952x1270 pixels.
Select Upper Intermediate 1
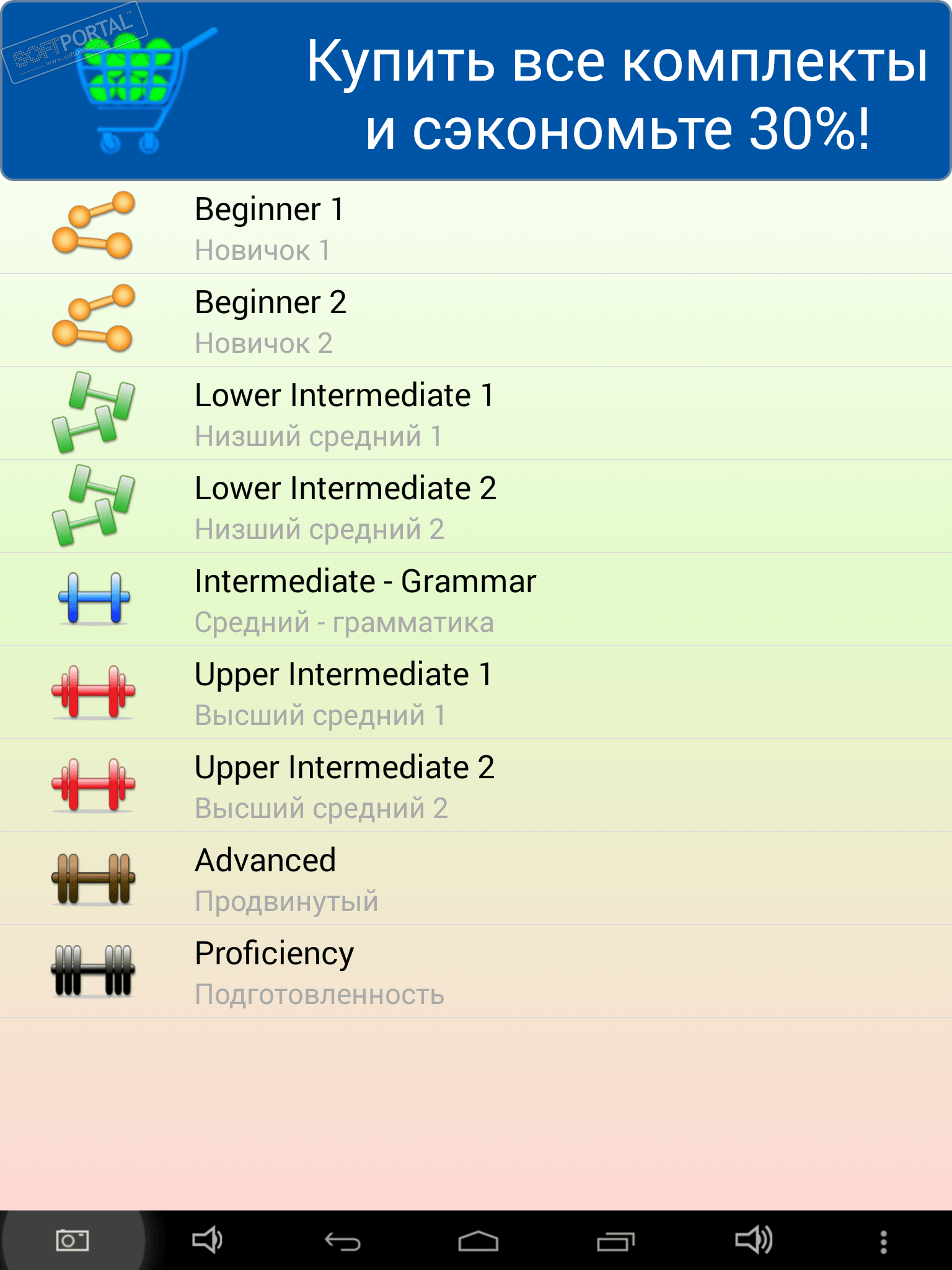[476, 693]
